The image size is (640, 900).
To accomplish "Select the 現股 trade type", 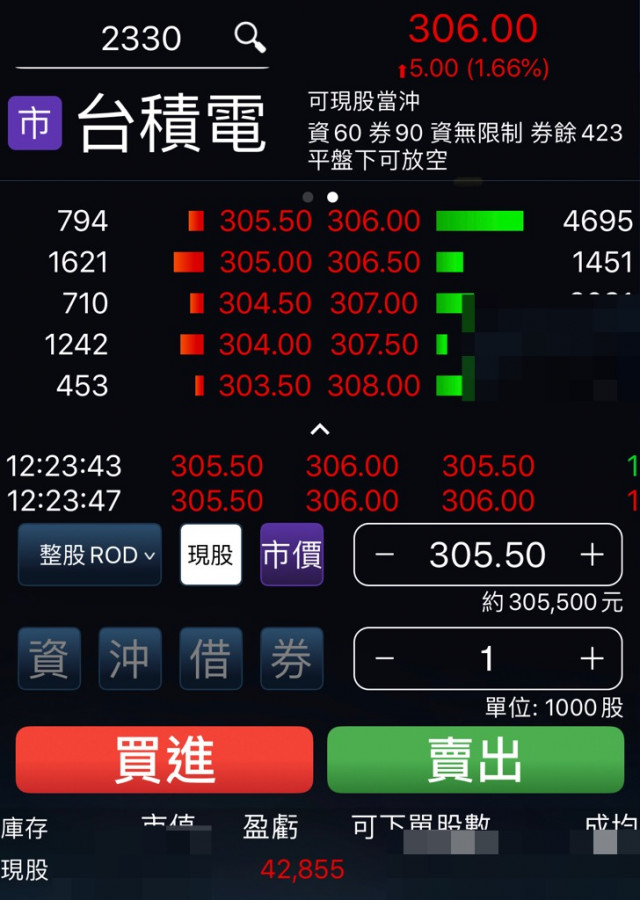I will (210, 555).
